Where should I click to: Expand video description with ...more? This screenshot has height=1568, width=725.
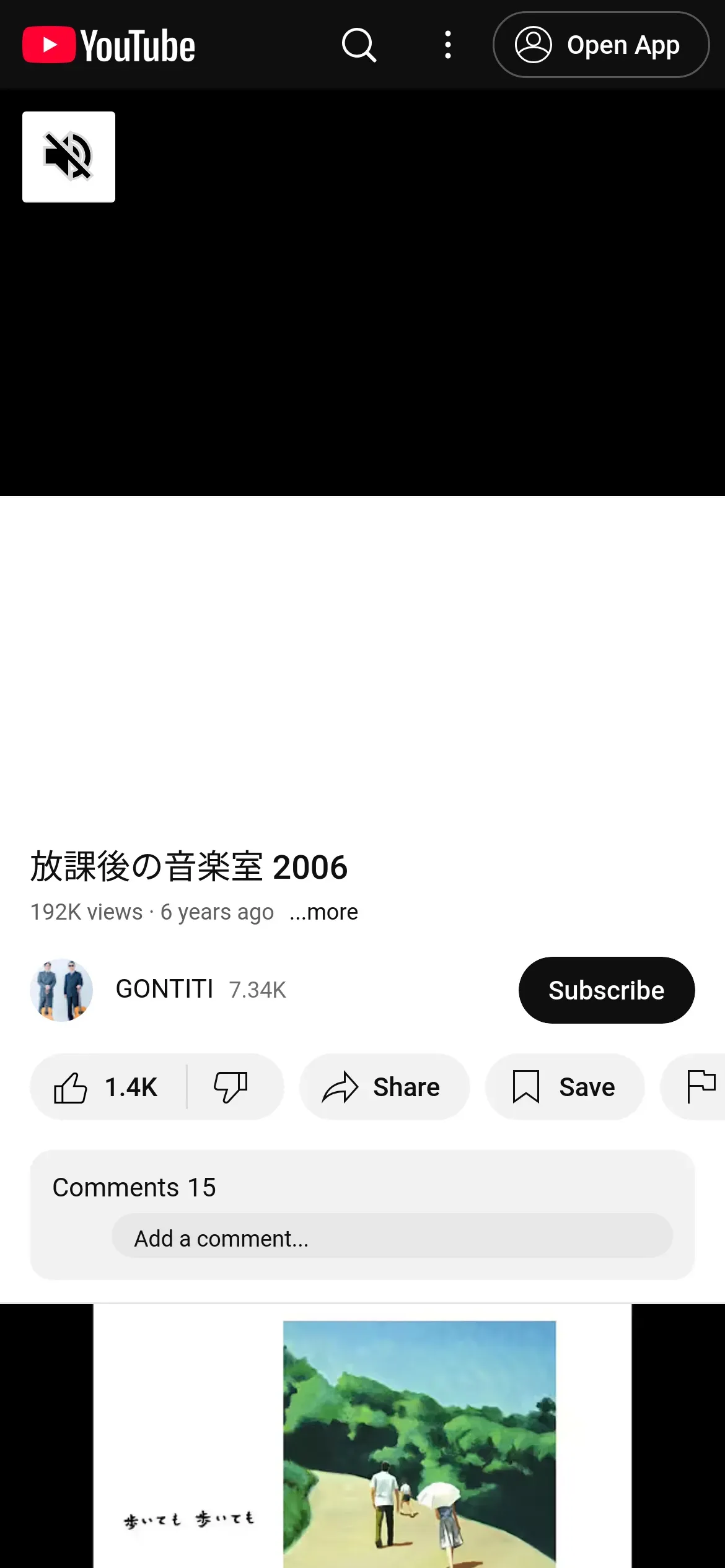point(323,912)
